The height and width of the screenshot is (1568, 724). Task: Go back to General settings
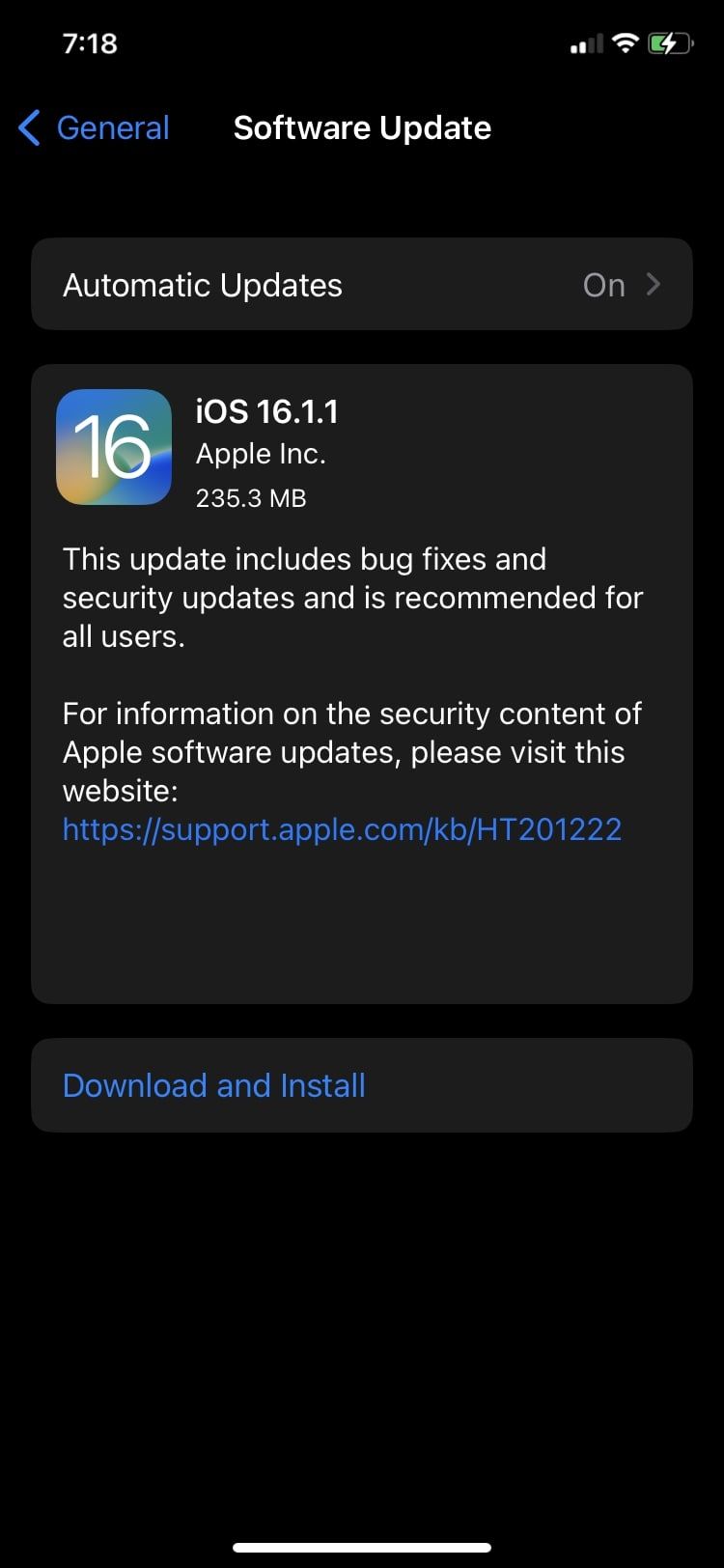95,127
